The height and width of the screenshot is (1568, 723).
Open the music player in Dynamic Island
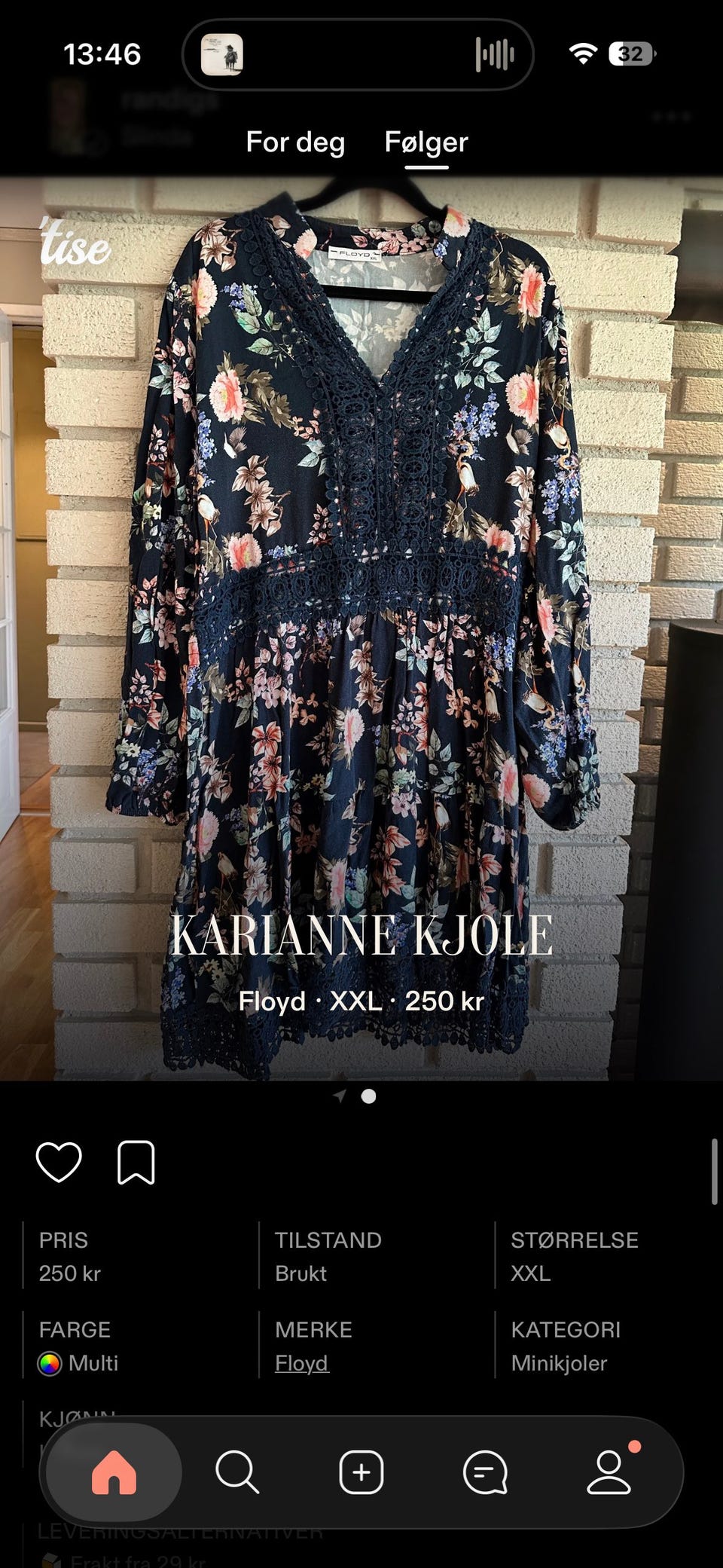358,54
